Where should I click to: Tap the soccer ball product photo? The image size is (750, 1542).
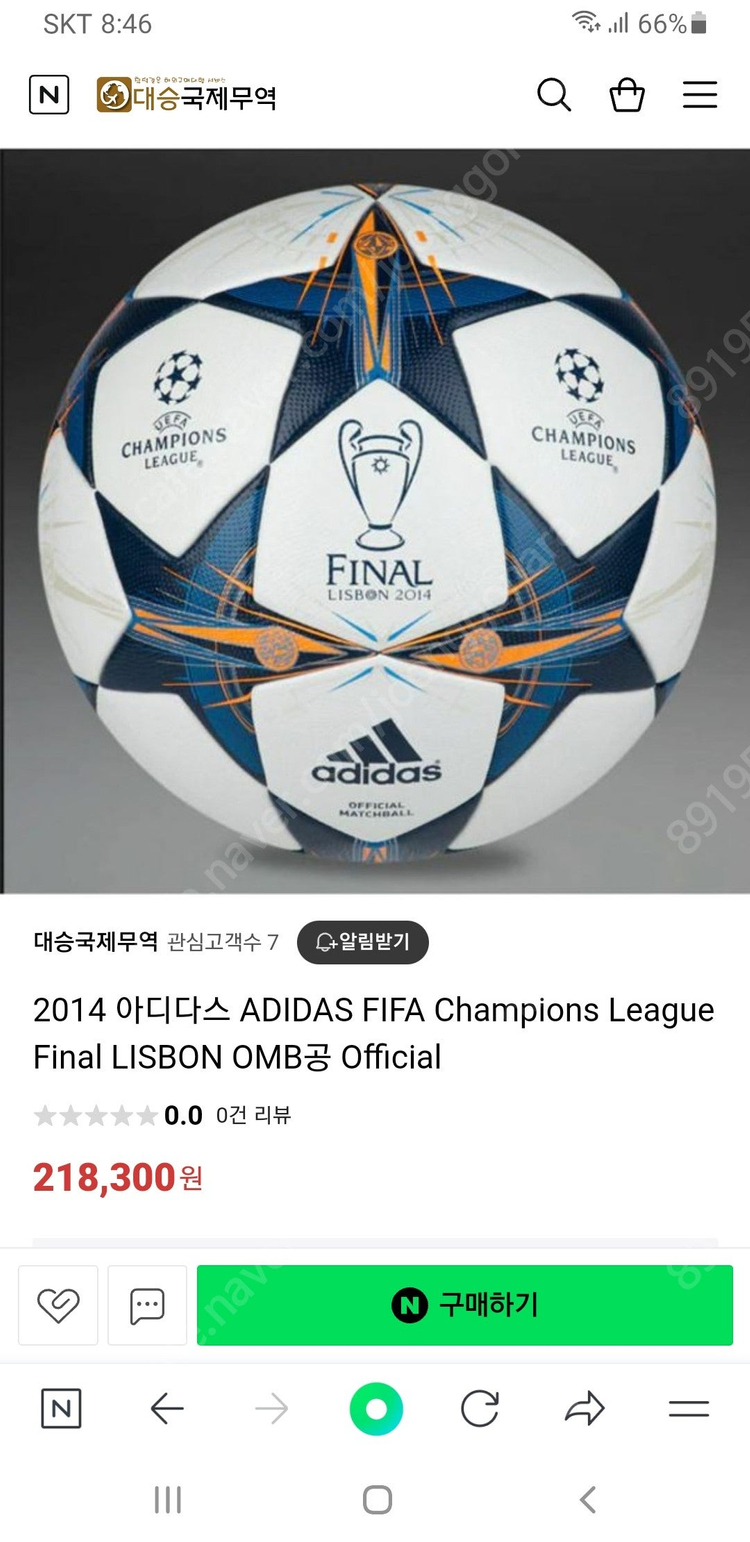[x=375, y=520]
